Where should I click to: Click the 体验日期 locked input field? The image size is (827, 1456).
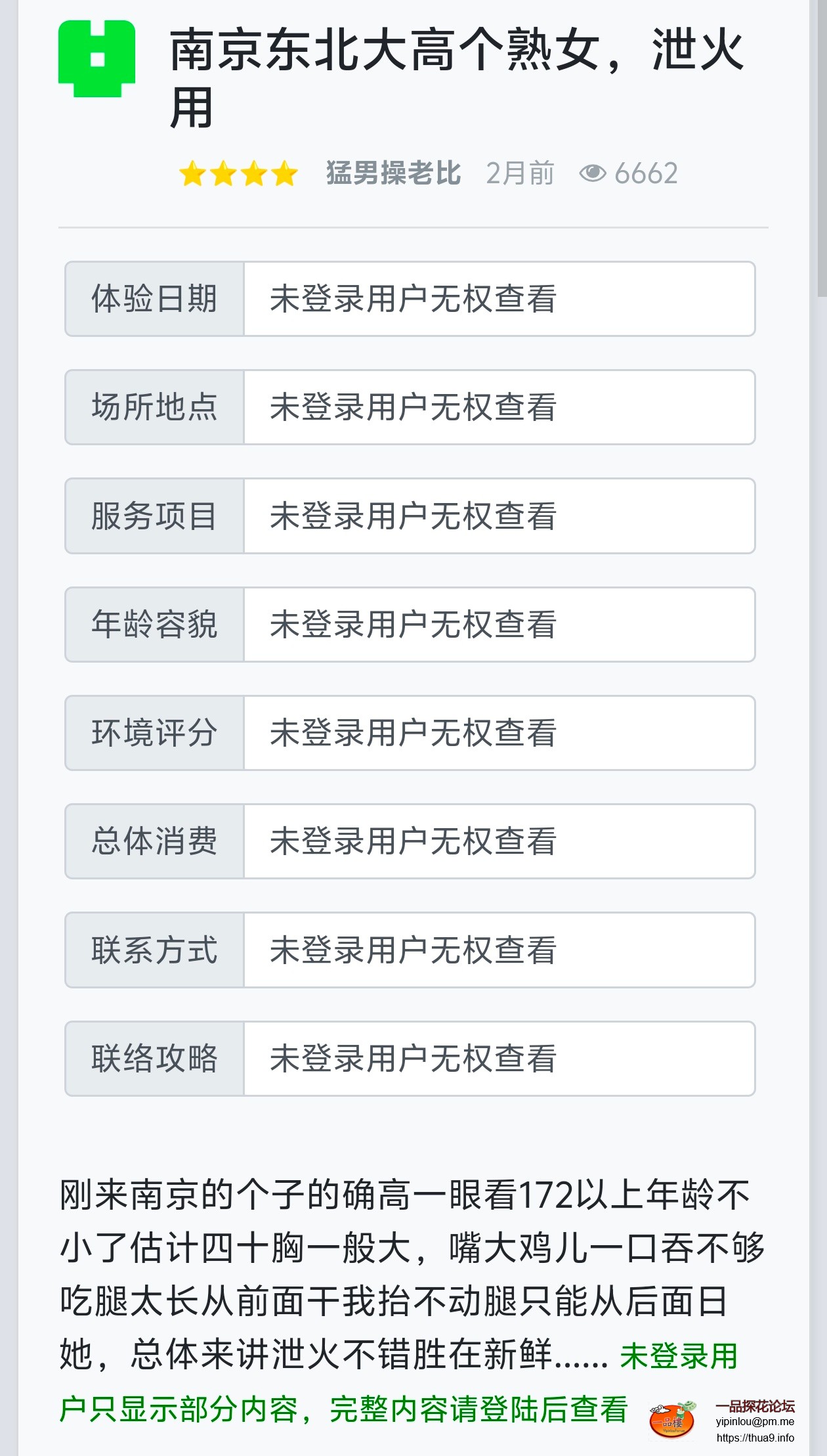(499, 299)
